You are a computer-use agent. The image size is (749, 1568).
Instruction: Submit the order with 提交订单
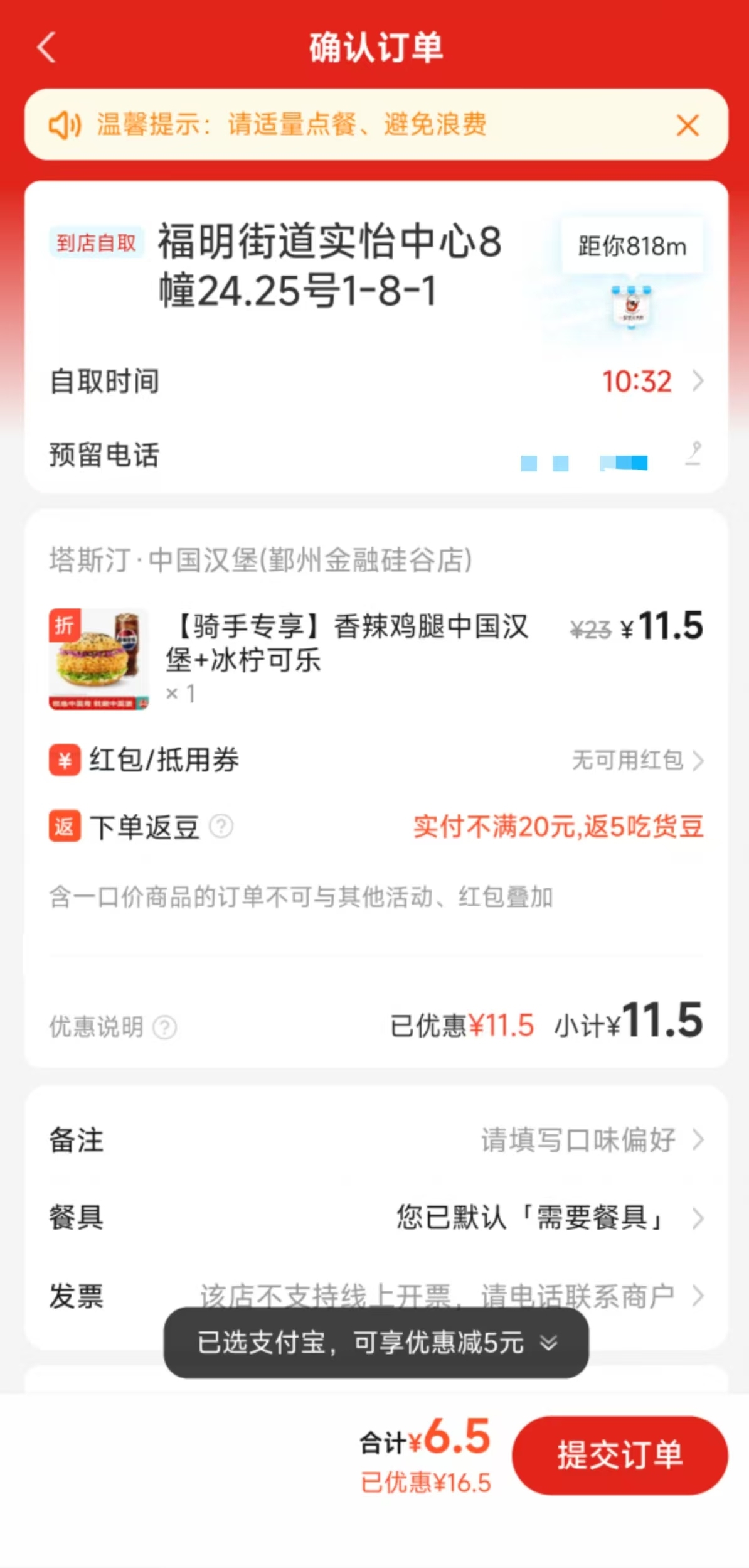pyautogui.click(x=619, y=1455)
